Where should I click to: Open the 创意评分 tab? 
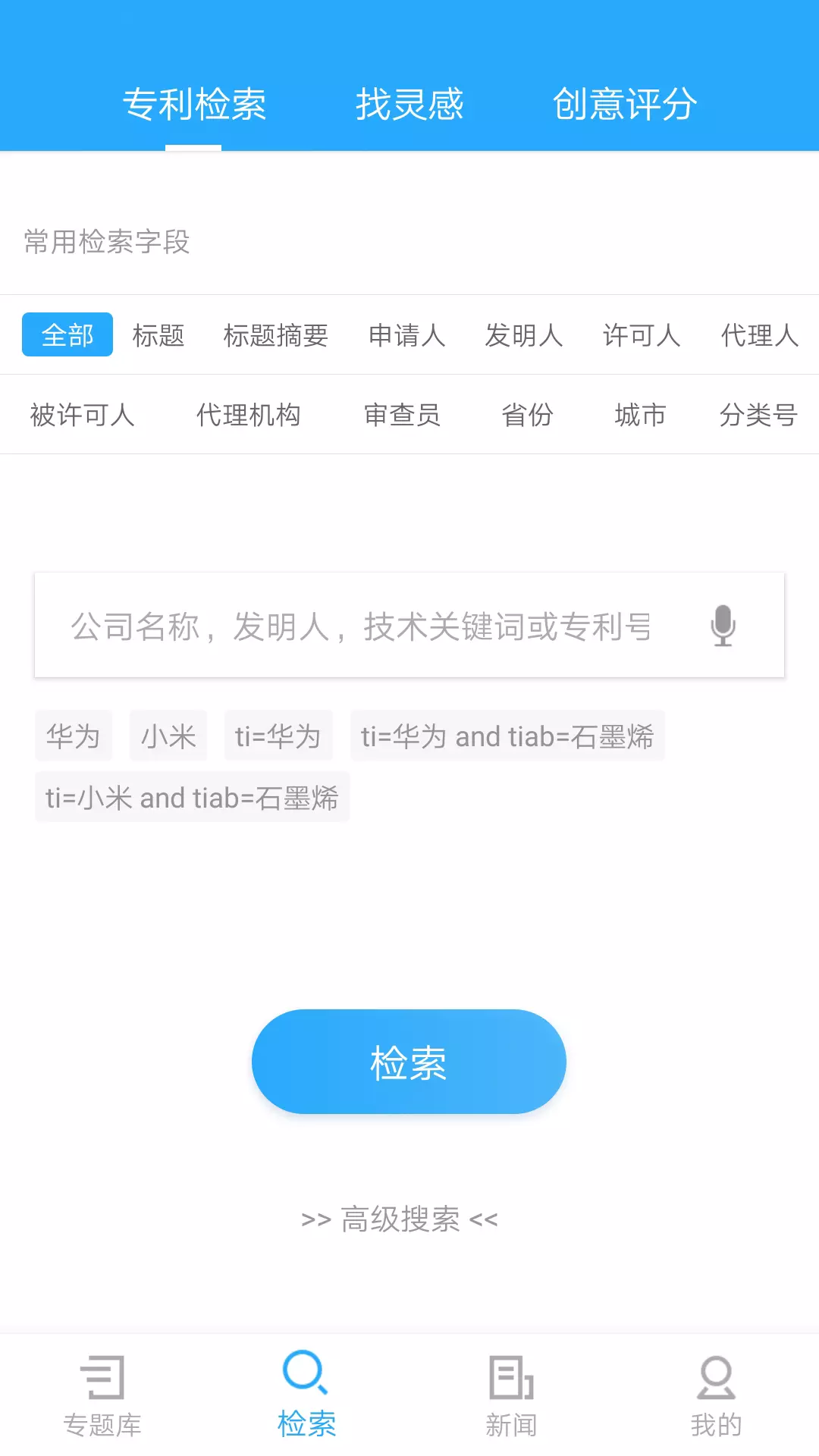point(625,104)
